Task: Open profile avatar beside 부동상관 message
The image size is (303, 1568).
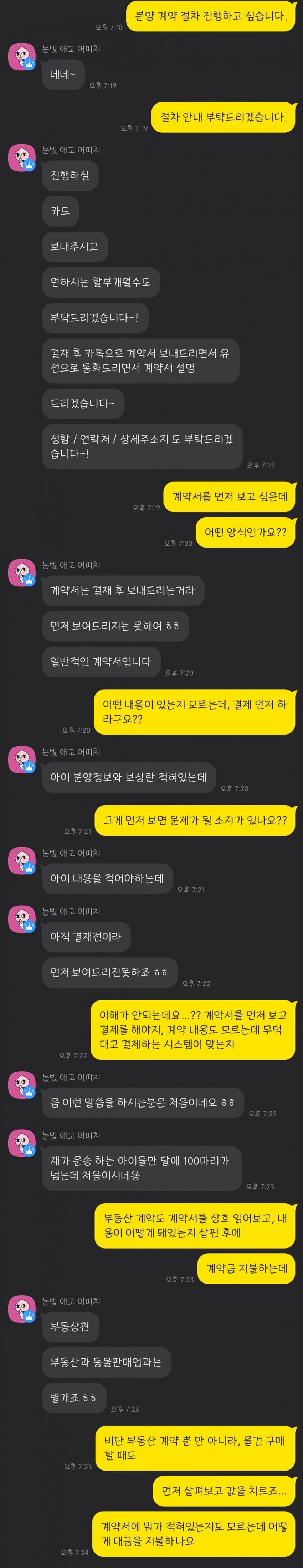Action: click(21, 1309)
